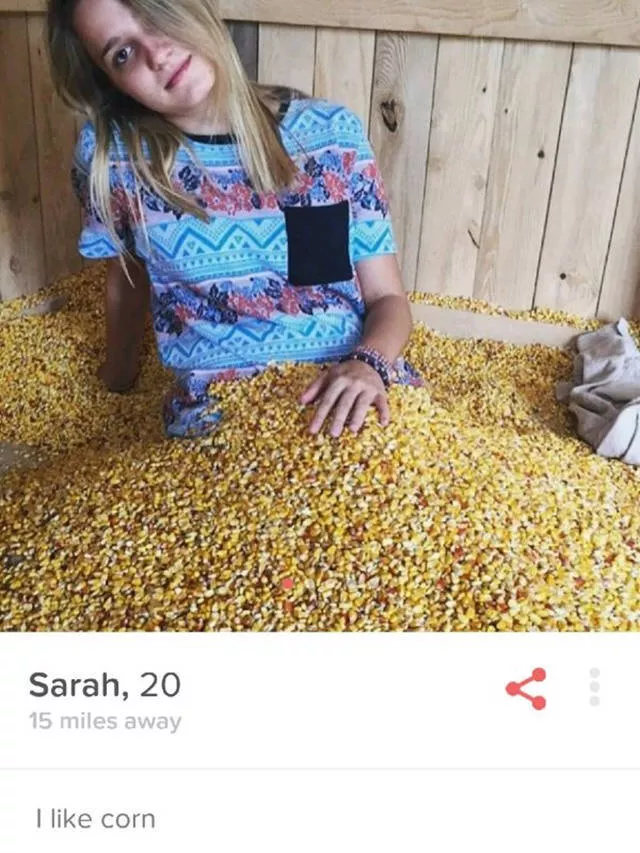Viewport: 640px width, 853px height.
Task: Share Sarah's profile
Action: (527, 688)
